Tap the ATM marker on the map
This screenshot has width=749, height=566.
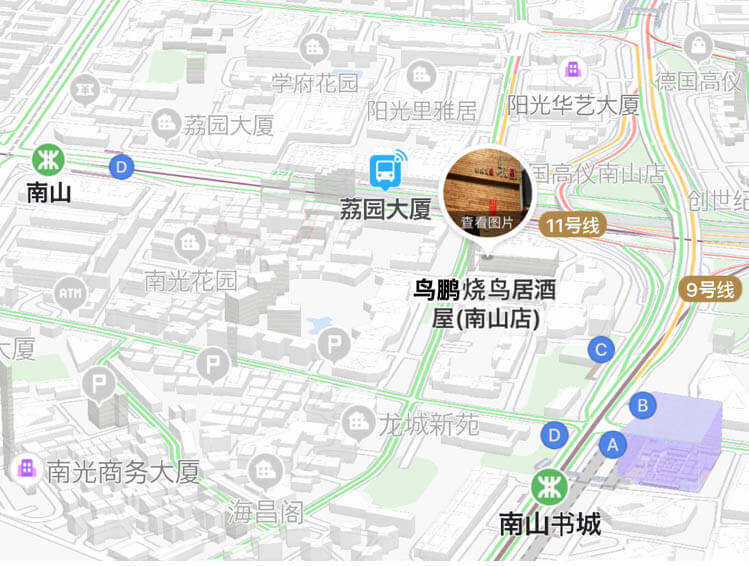(69, 294)
